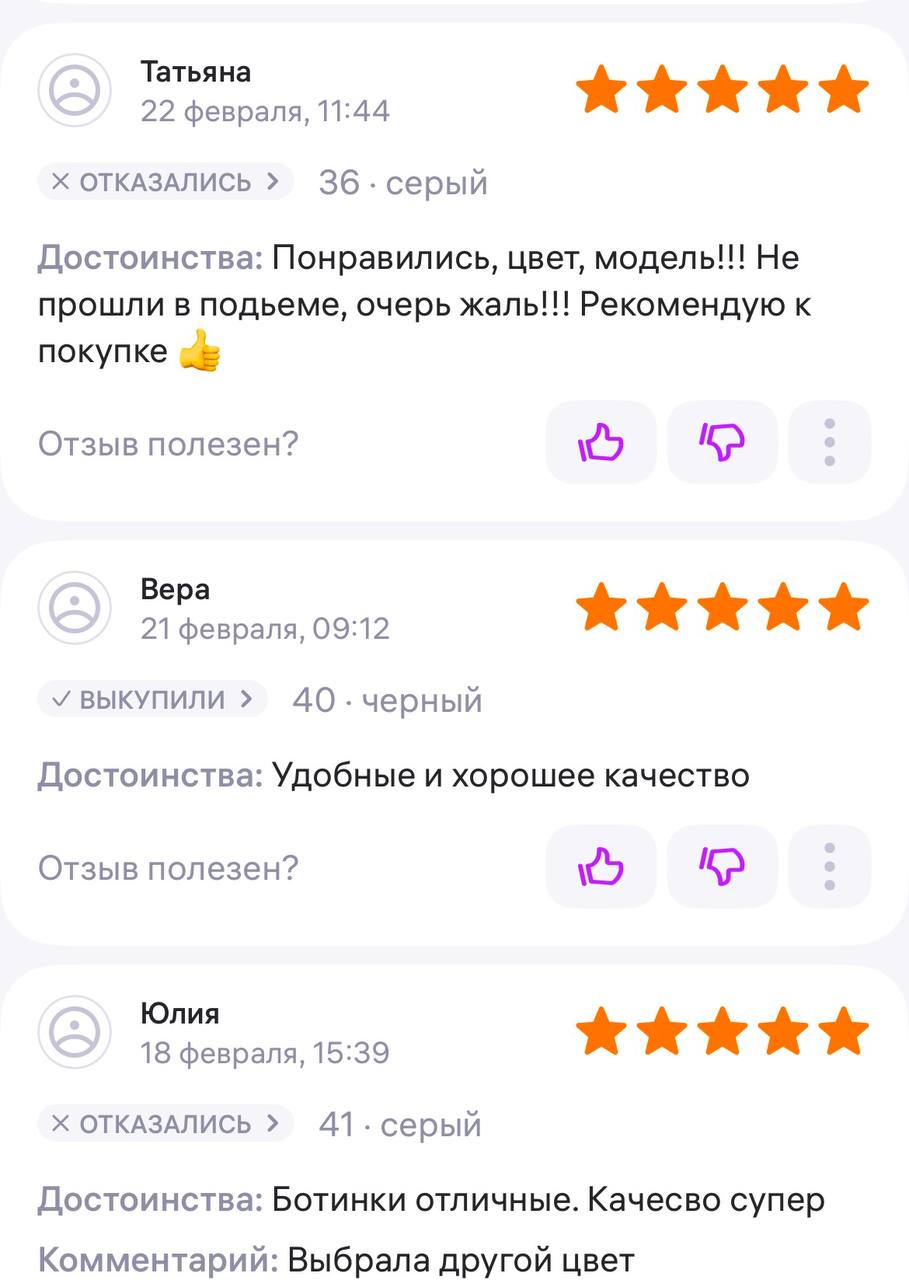Screen dimensions: 909x1280
Task: Open Вера's profile avatar
Action: (x=75, y=607)
